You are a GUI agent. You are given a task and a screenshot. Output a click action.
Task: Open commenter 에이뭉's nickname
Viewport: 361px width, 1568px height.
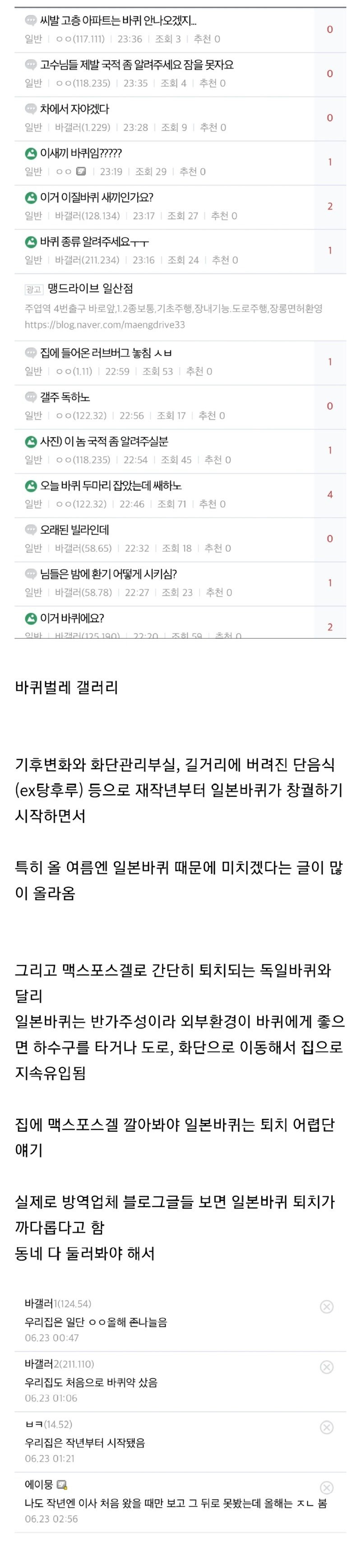39,1484
